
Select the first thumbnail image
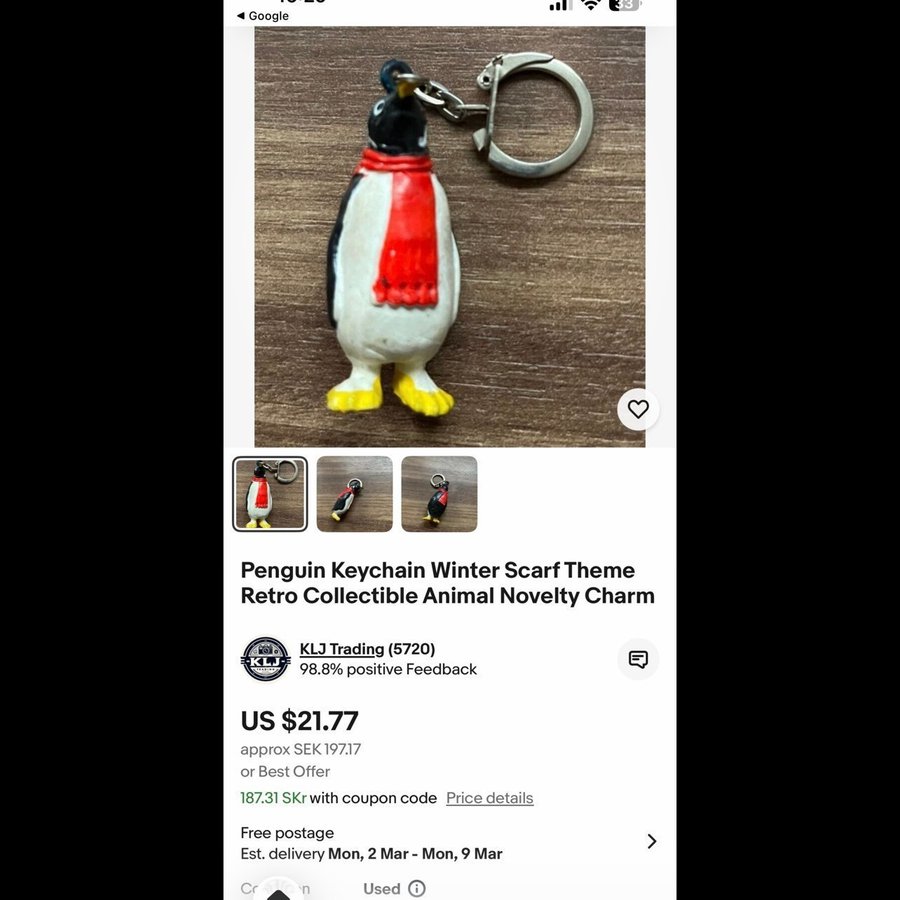click(270, 494)
